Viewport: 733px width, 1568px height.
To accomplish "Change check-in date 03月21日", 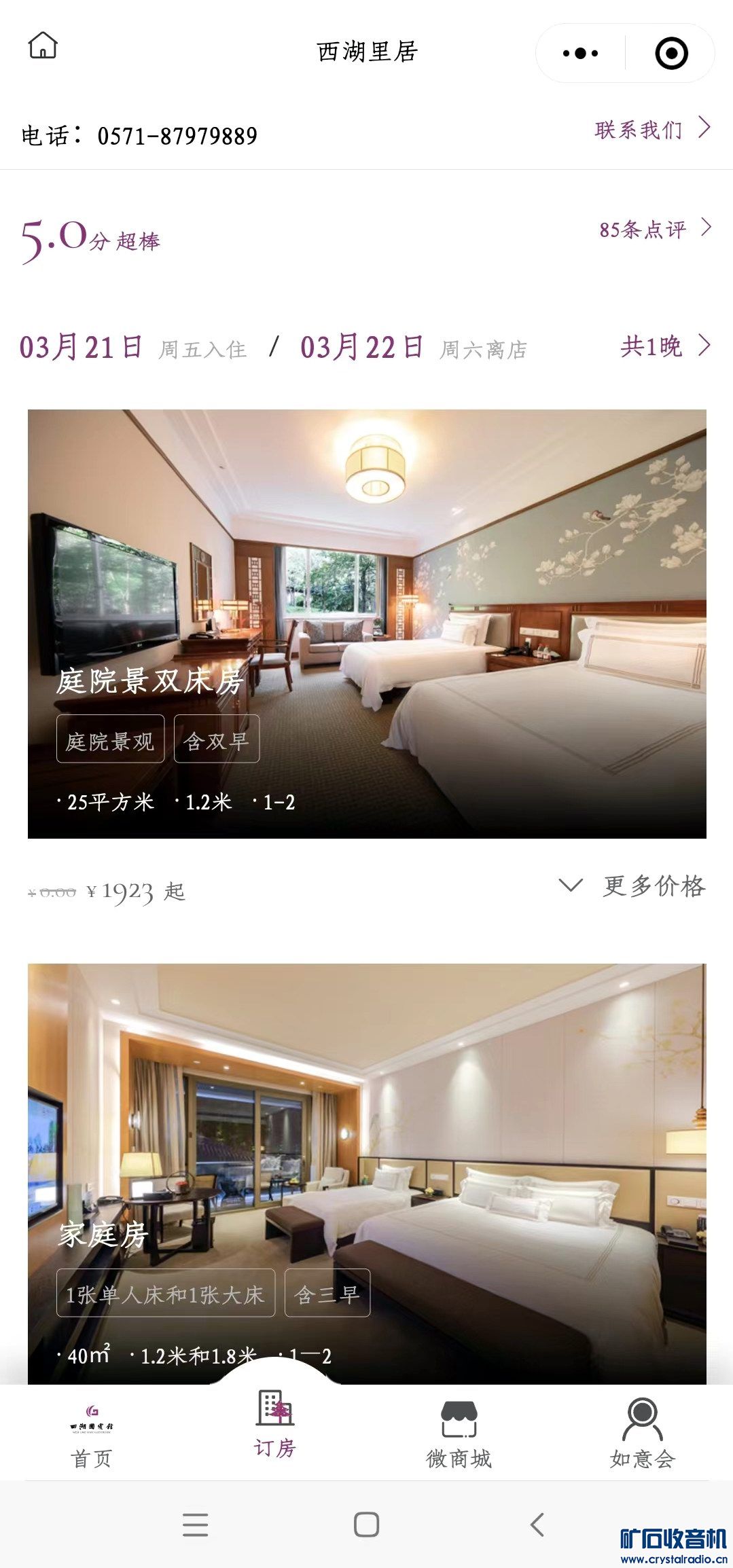I will pos(82,348).
